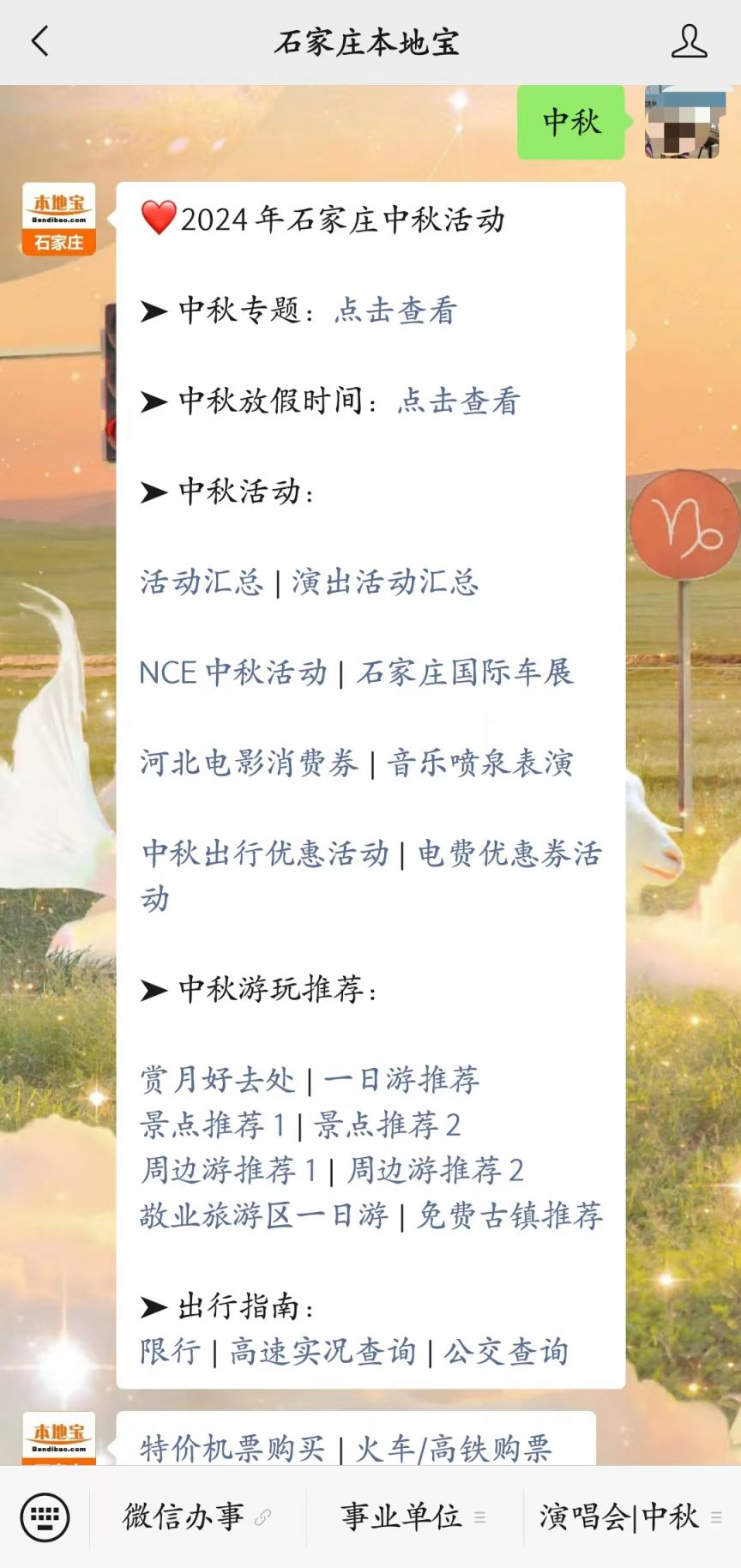Tap 石家庄本地宝 avatar beside 中秋活动 message
The image size is (741, 1568).
[58, 220]
